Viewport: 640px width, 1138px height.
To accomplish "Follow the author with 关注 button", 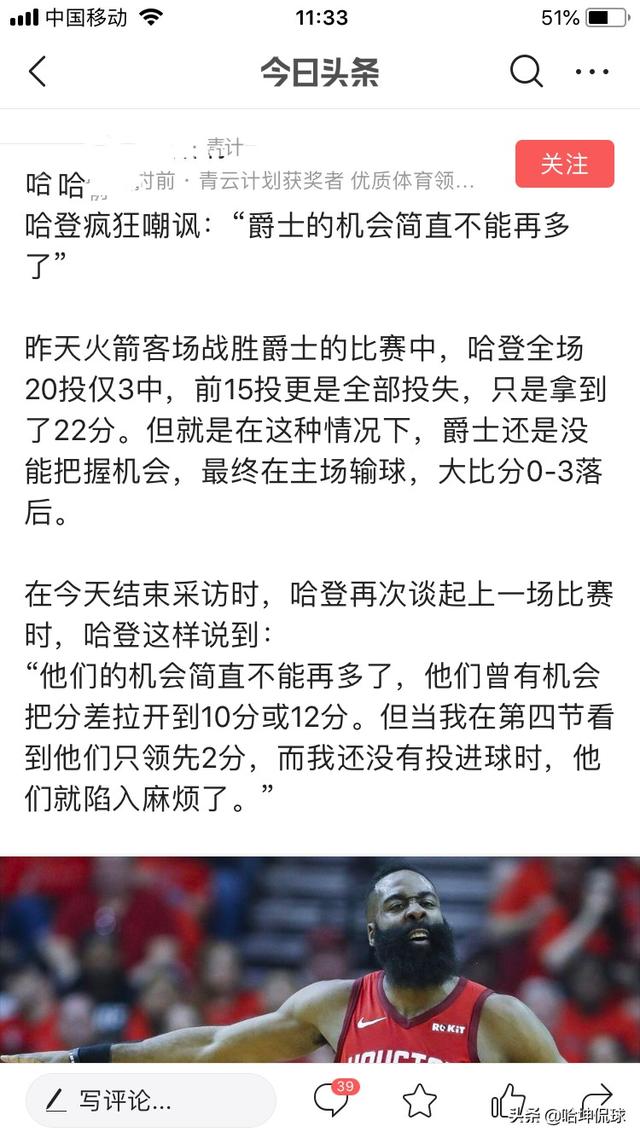I will tap(564, 164).
